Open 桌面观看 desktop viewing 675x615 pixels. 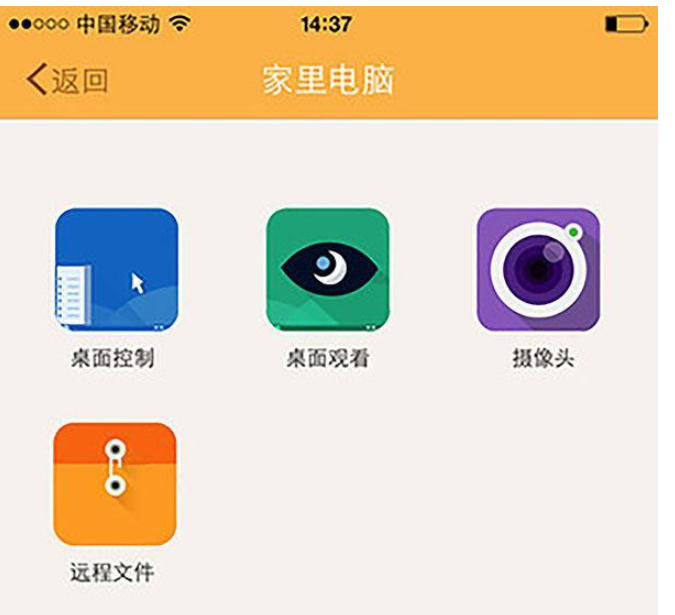click(327, 270)
